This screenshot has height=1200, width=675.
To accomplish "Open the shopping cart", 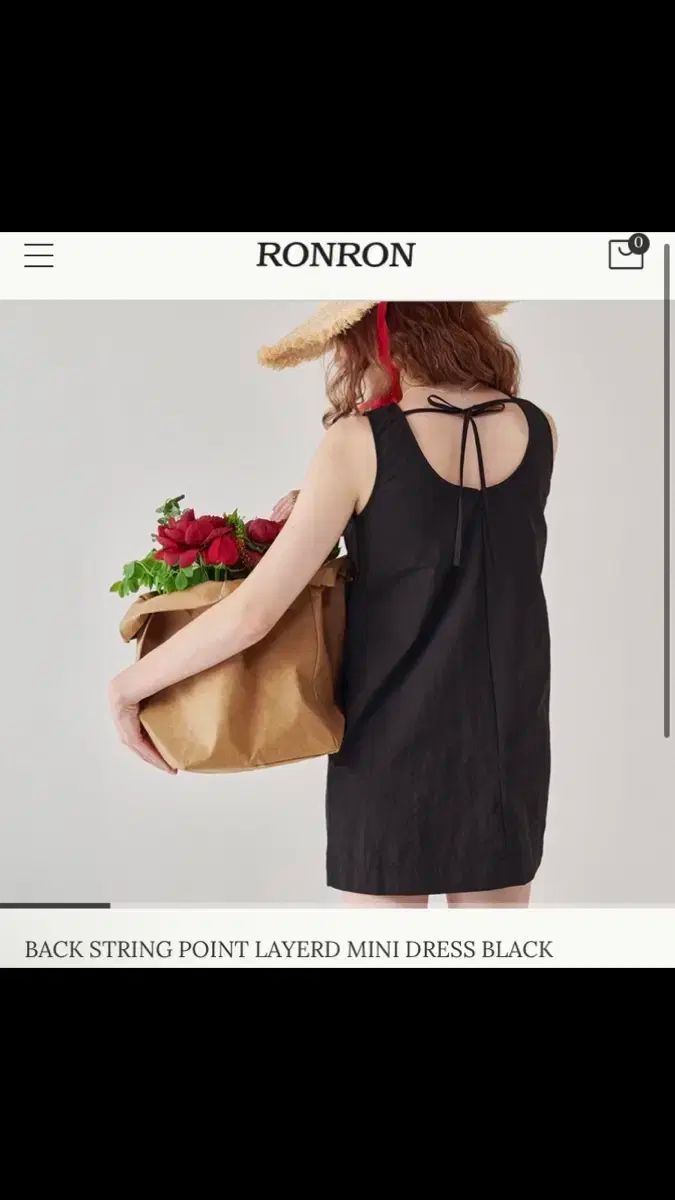I will [x=626, y=254].
